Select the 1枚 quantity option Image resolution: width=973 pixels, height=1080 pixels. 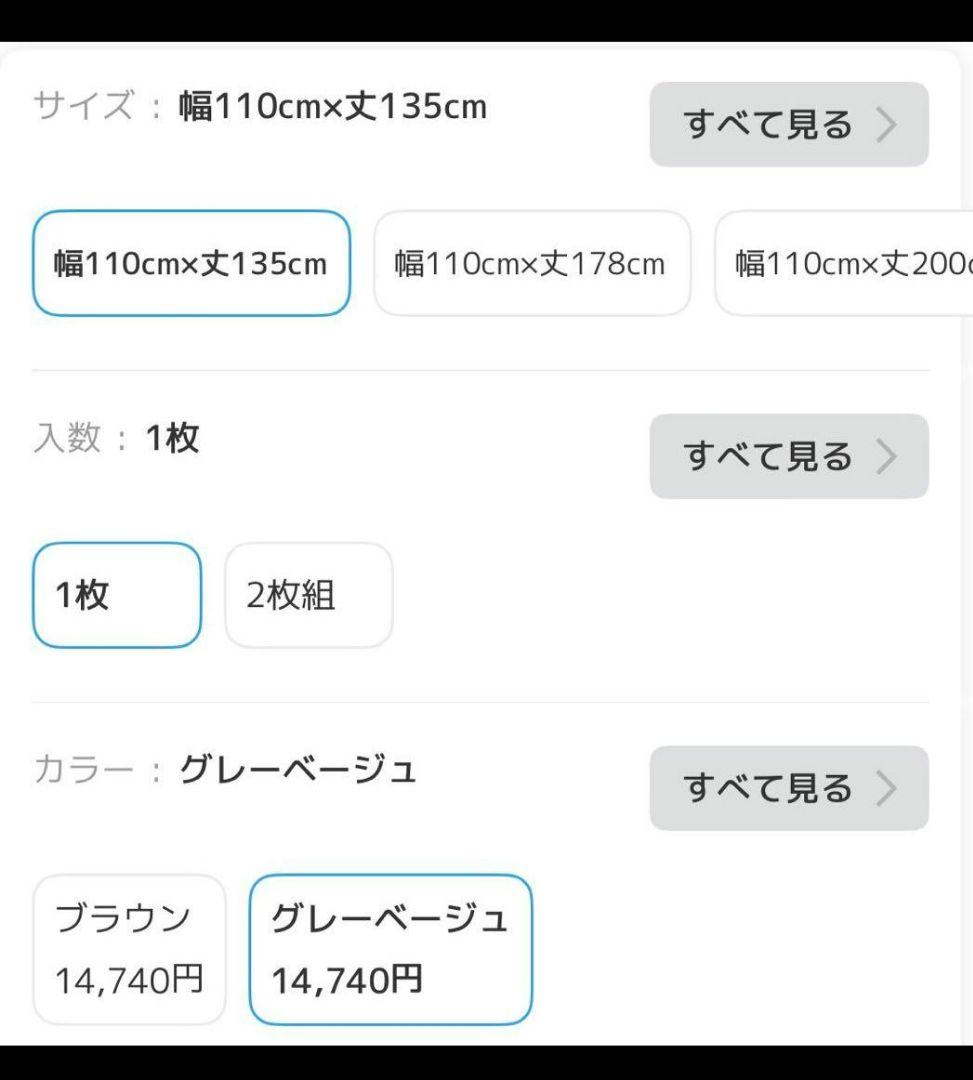click(117, 595)
